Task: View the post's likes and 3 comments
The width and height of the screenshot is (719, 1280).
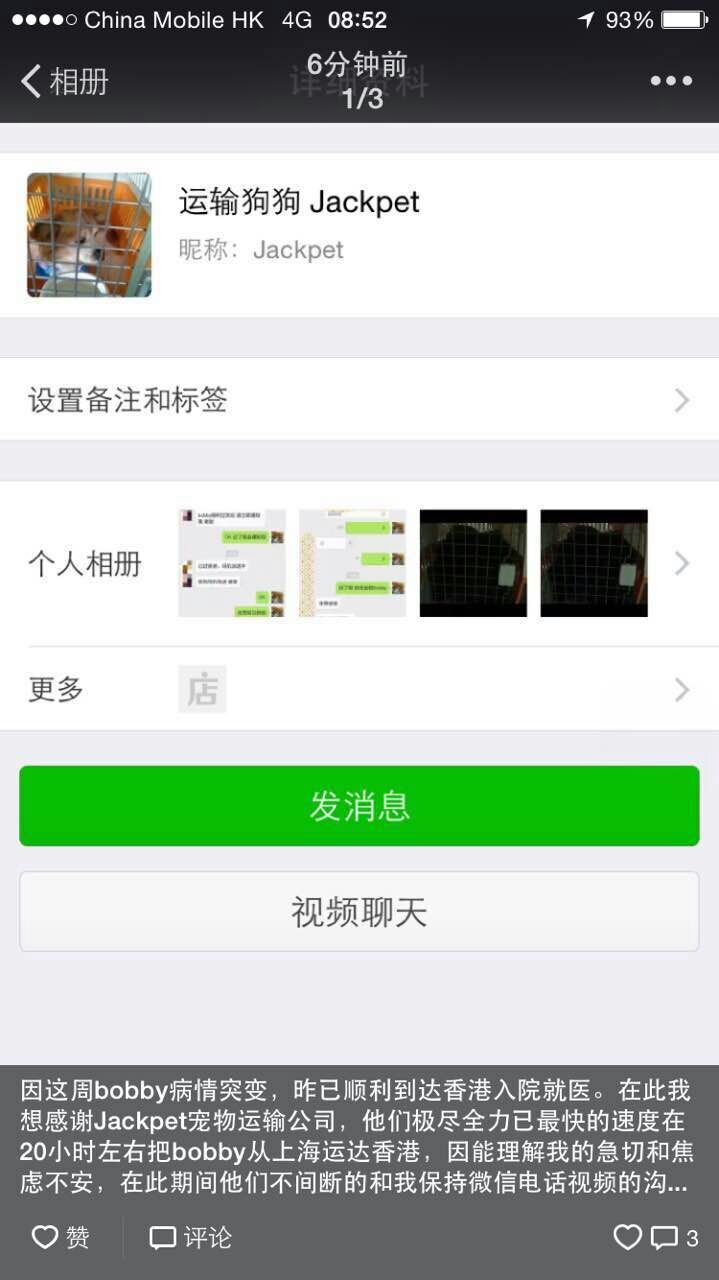Action: (656, 1238)
